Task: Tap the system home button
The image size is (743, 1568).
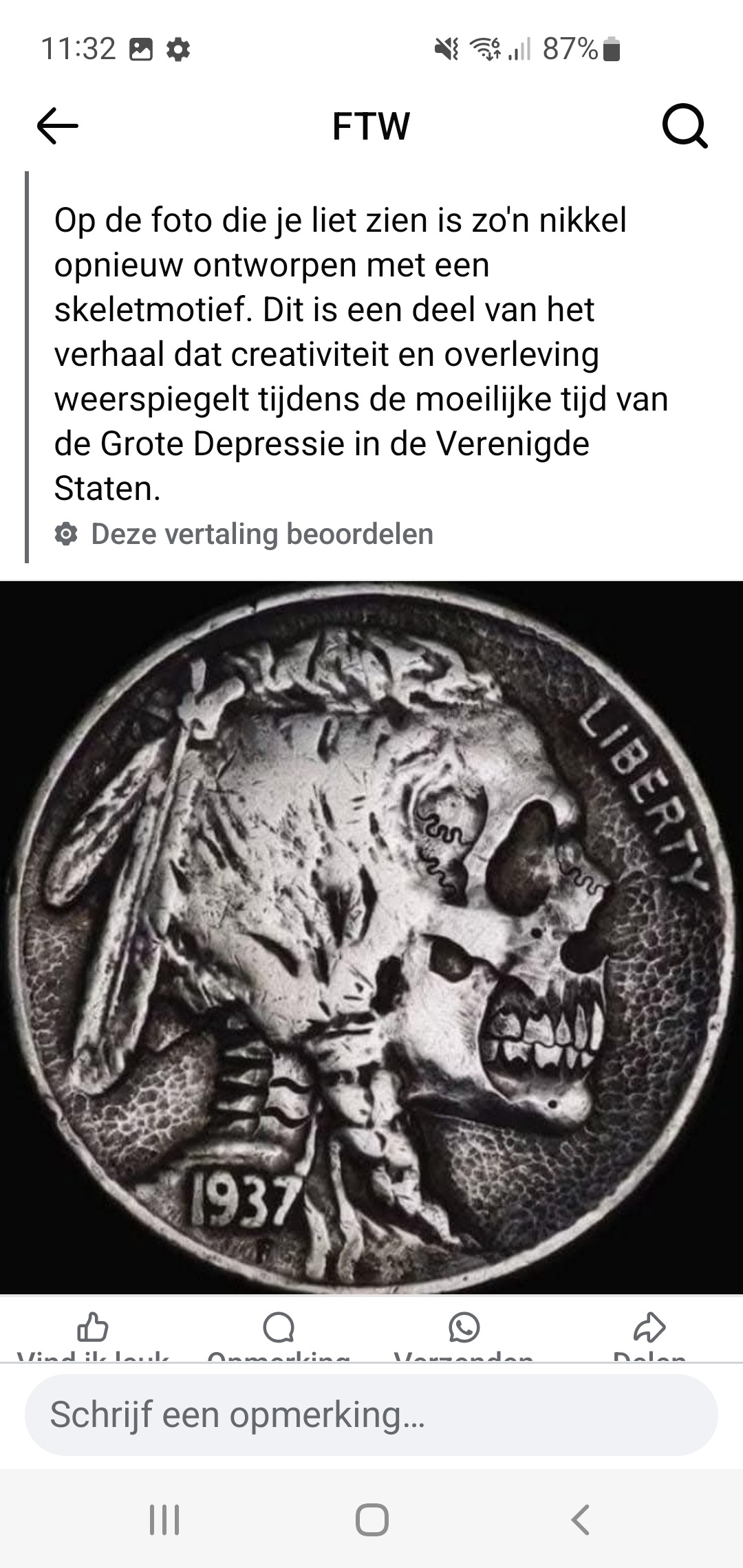Action: [371, 1520]
